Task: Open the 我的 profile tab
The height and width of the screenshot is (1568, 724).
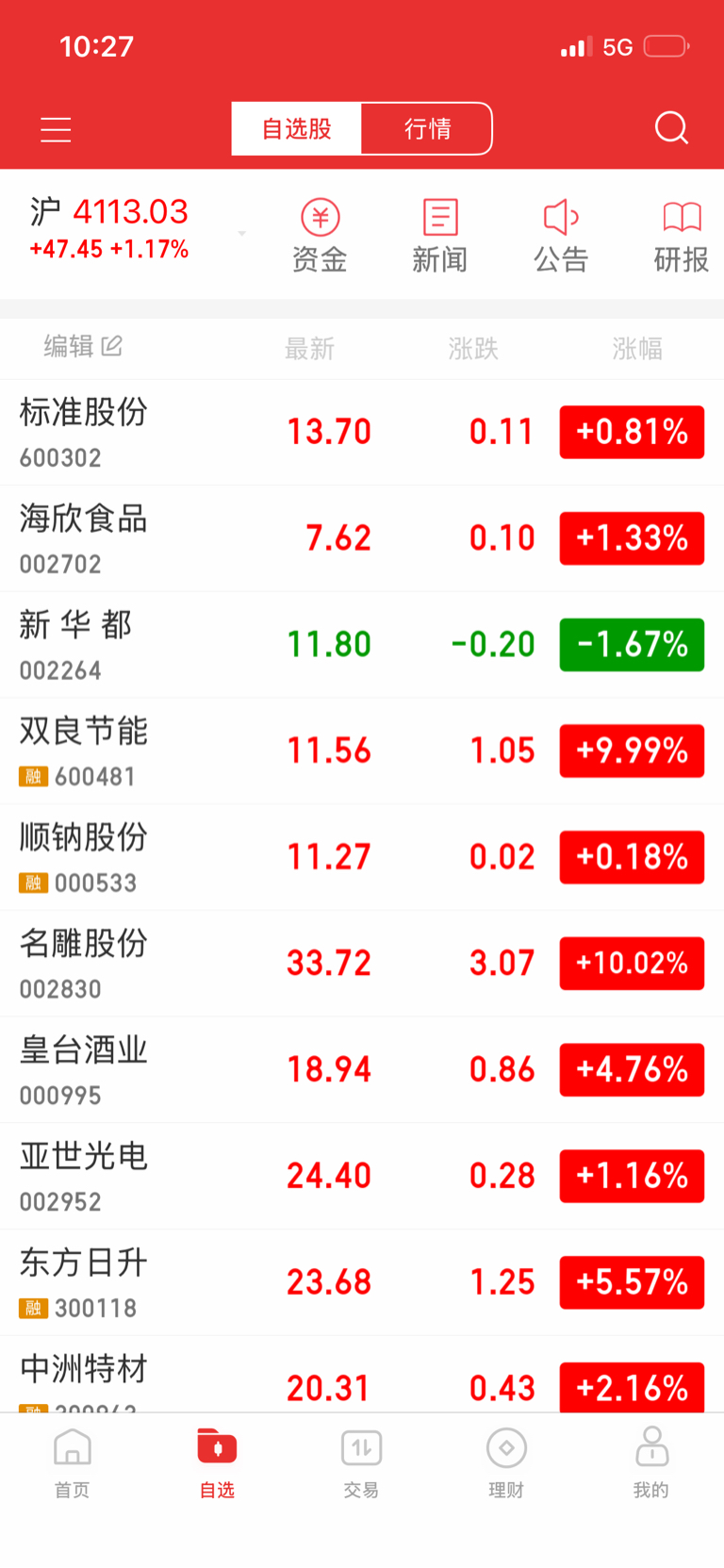Action: coord(650,1461)
